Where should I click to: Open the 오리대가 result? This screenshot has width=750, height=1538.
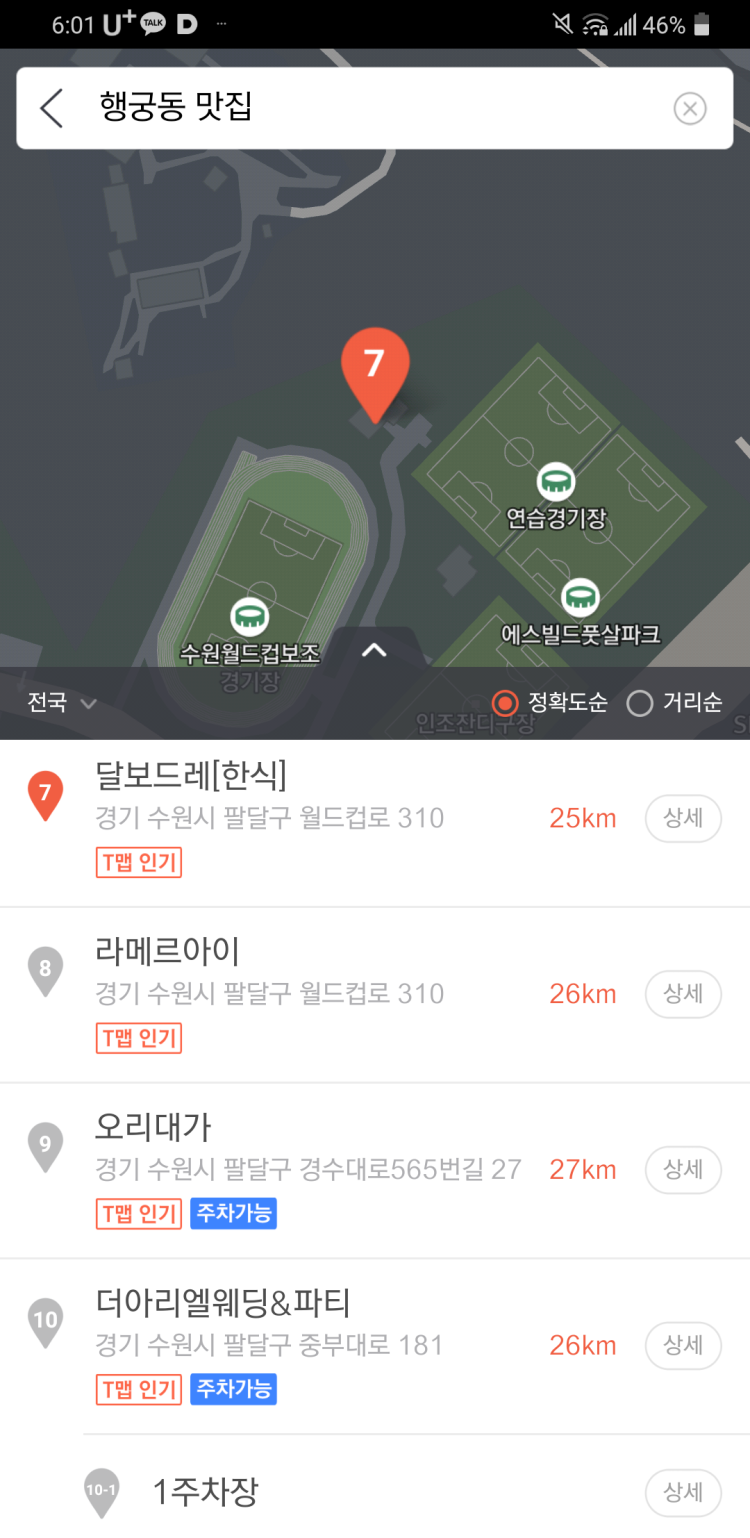pos(375,1171)
